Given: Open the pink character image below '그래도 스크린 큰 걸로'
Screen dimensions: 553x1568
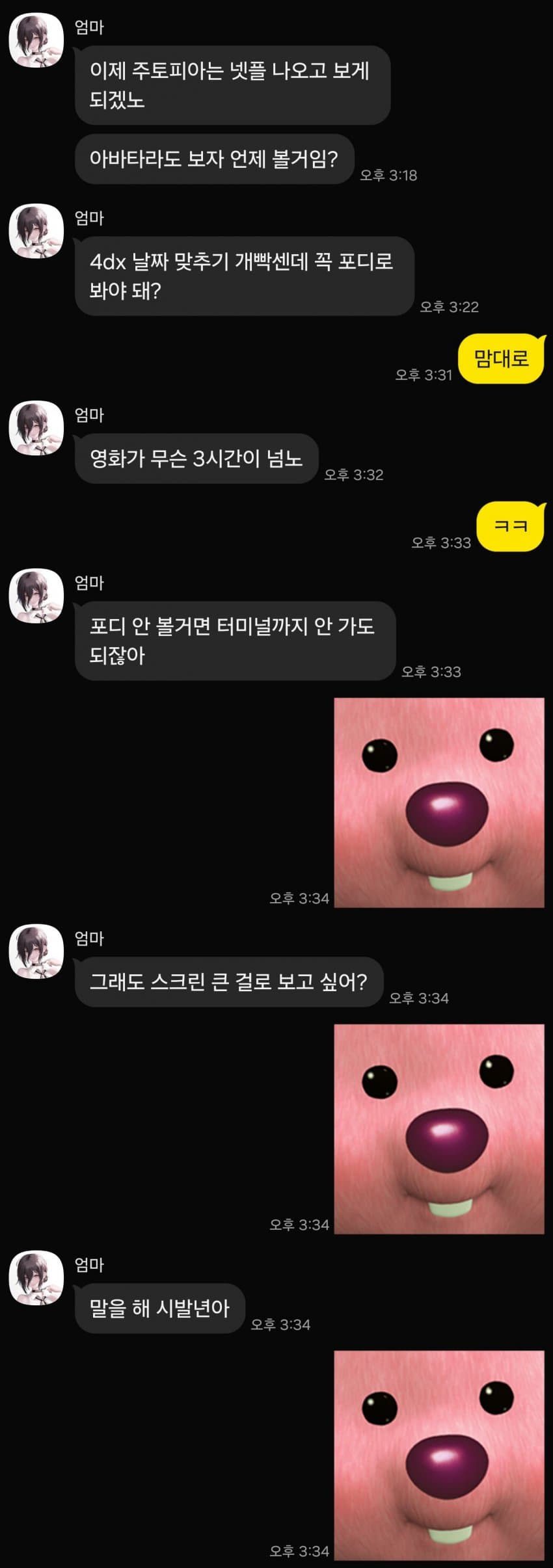Looking at the screenshot, I should [438, 1128].
